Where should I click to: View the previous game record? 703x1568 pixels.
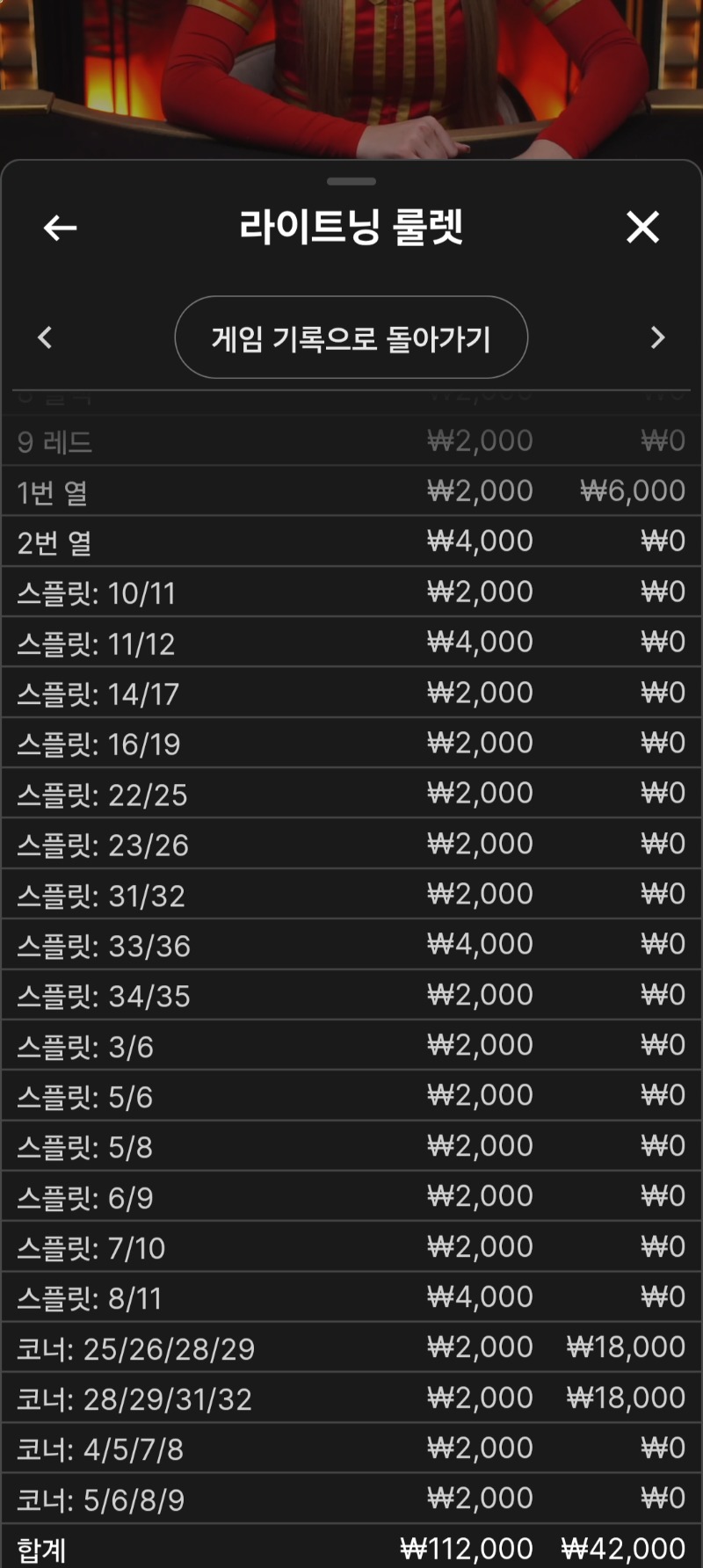tap(46, 338)
